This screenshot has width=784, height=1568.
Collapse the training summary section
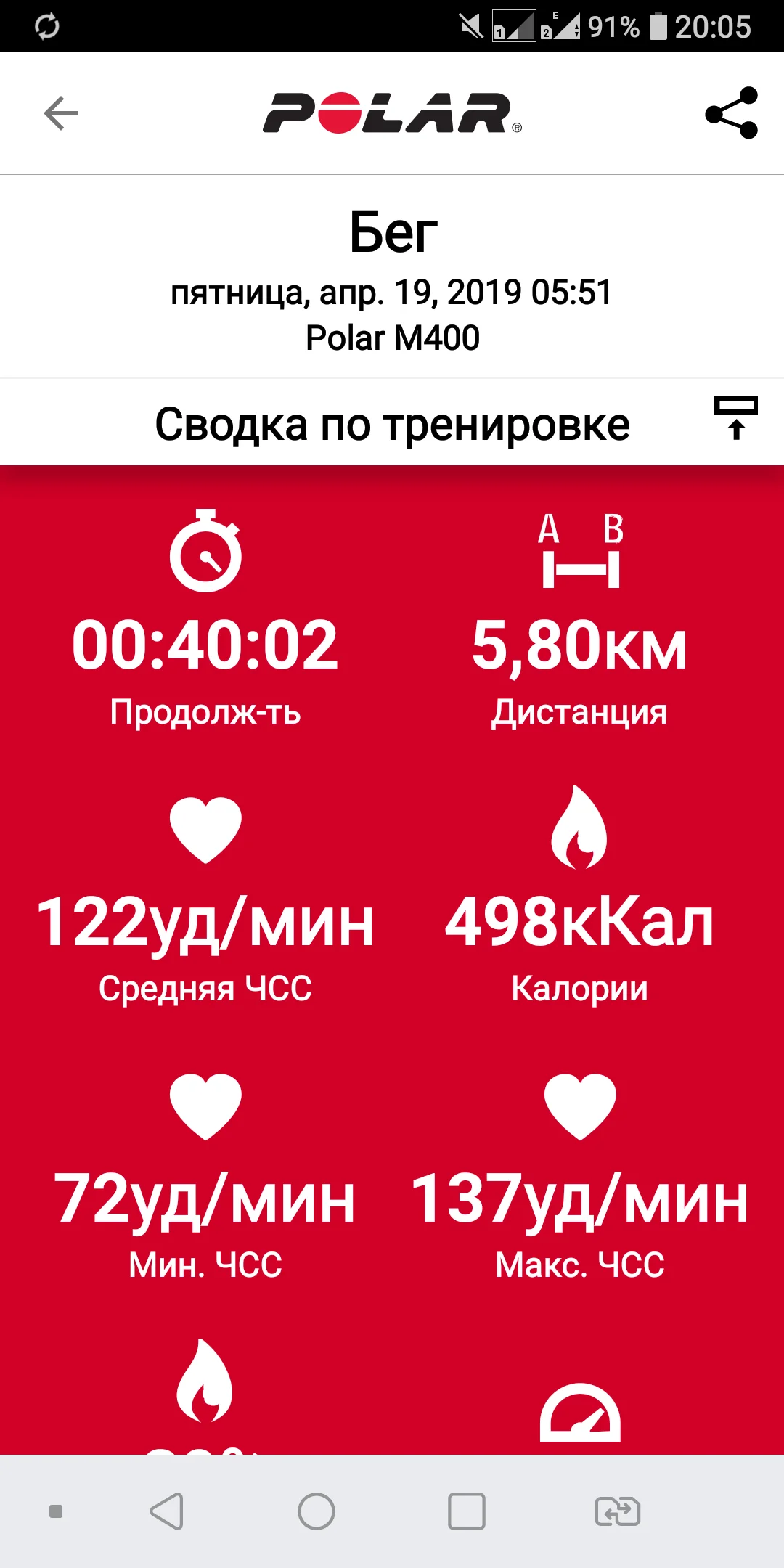tap(735, 418)
